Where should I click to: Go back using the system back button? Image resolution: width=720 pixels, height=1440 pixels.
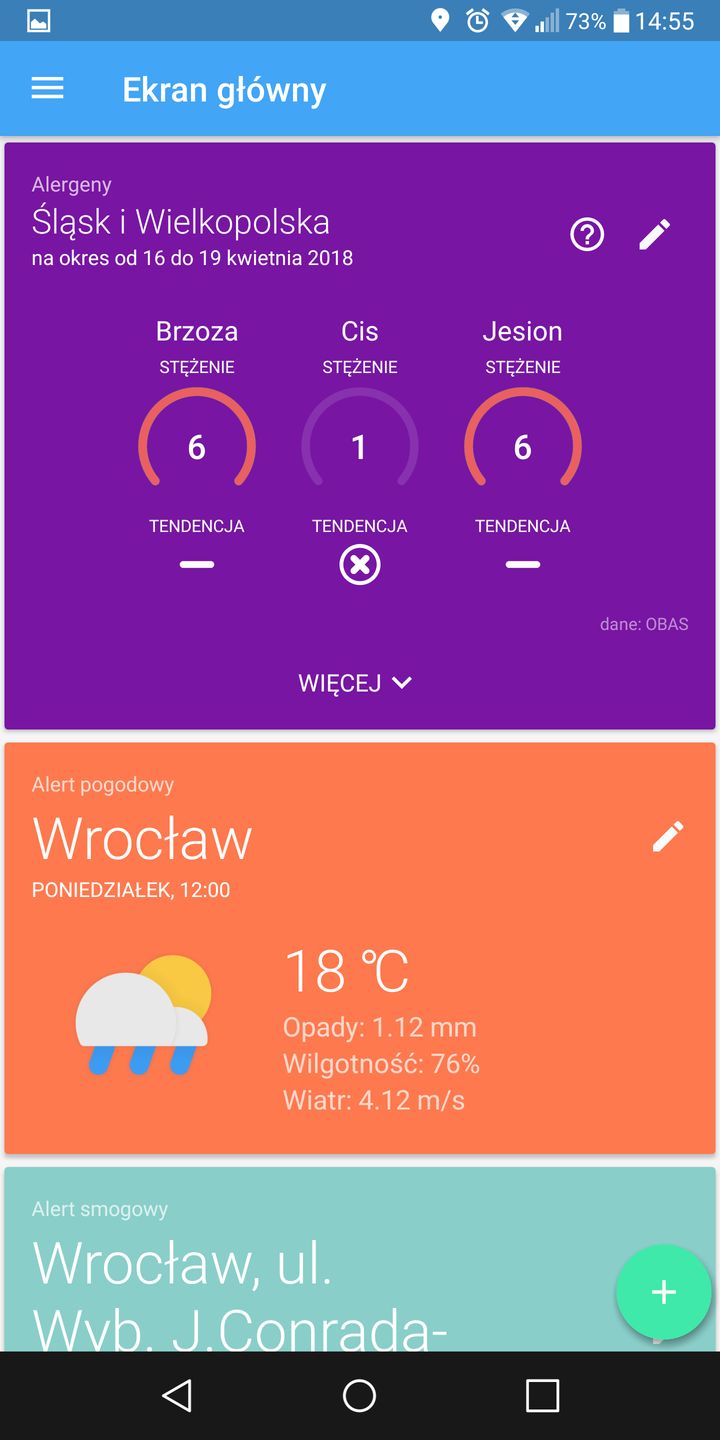(x=177, y=1396)
